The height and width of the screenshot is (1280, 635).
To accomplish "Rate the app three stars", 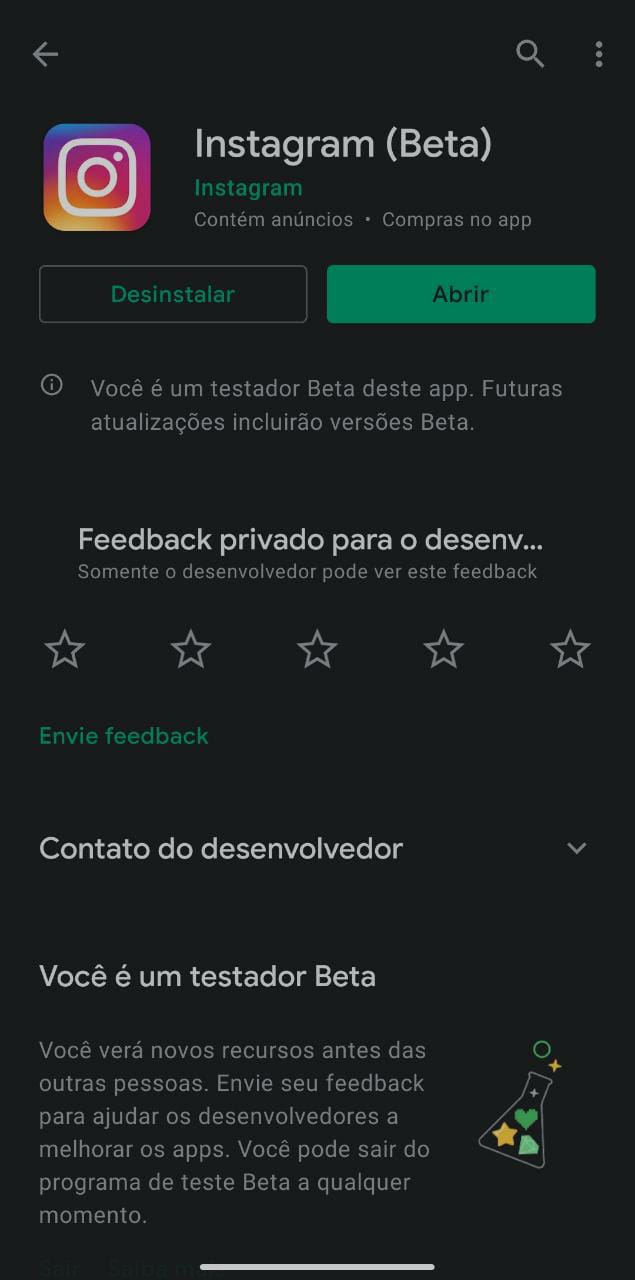I will tap(317, 650).
